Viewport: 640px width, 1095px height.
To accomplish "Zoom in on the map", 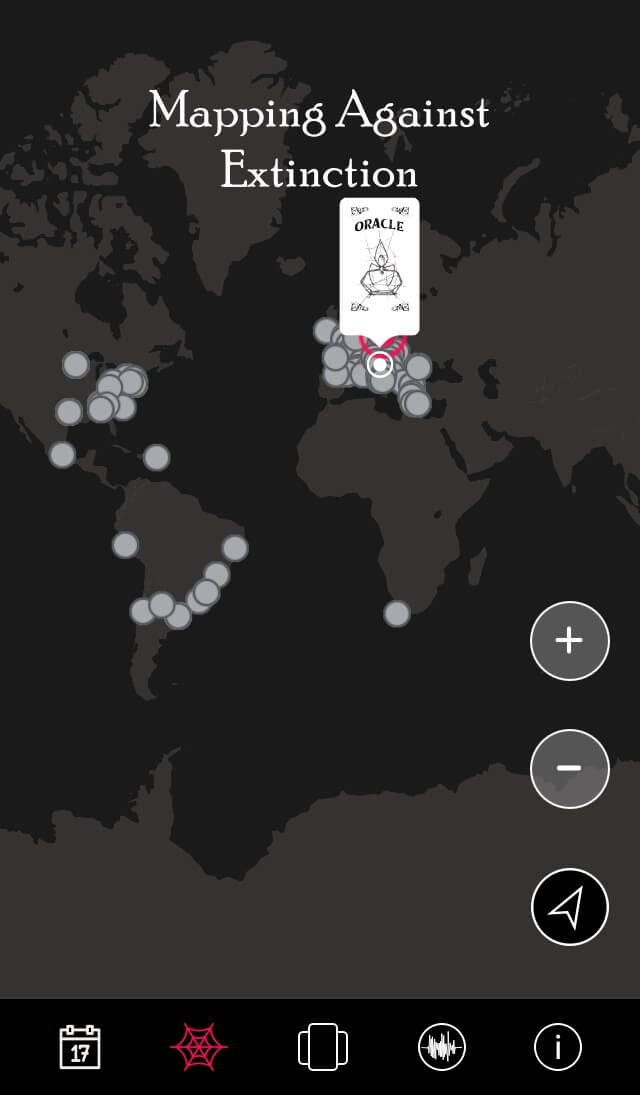I will click(x=569, y=641).
